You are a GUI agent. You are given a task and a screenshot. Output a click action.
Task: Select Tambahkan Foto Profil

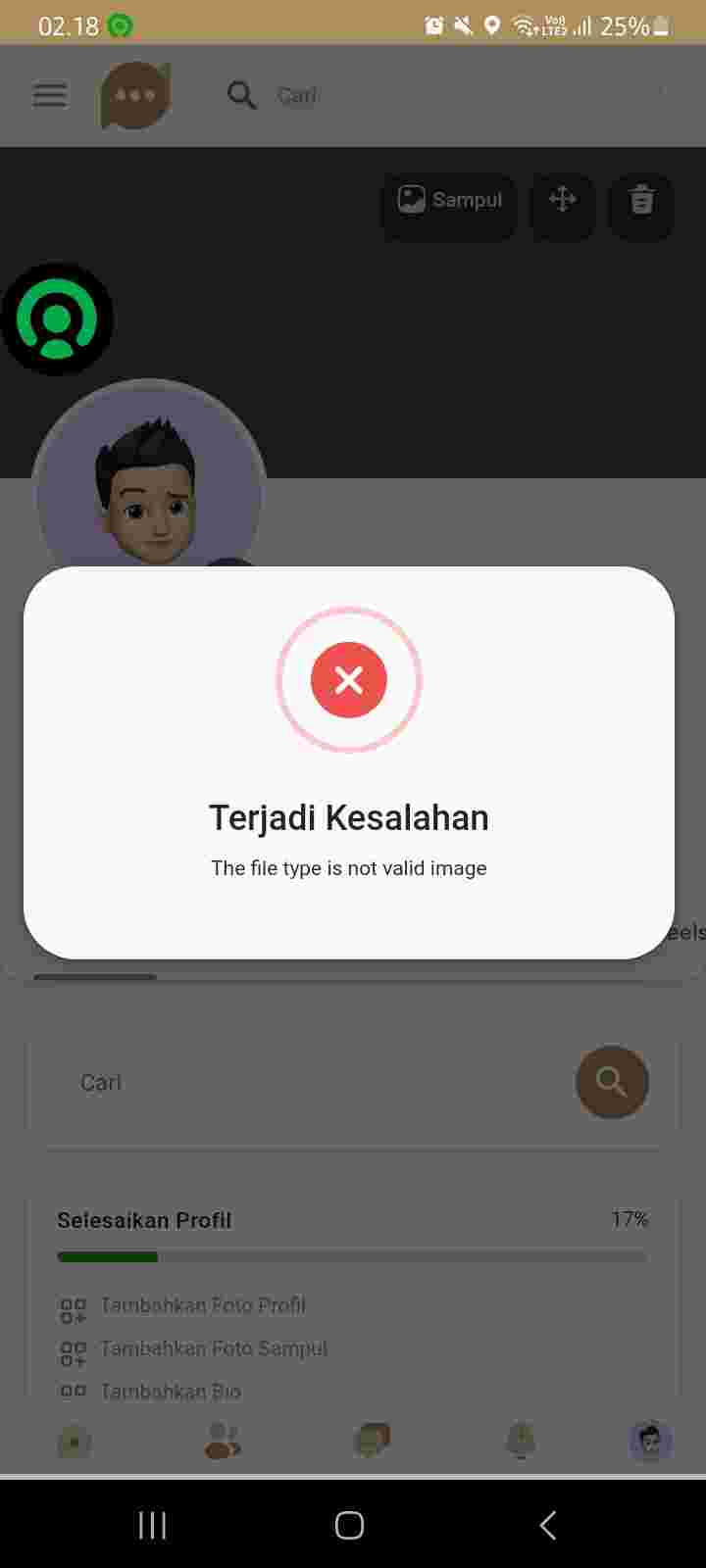(202, 1305)
